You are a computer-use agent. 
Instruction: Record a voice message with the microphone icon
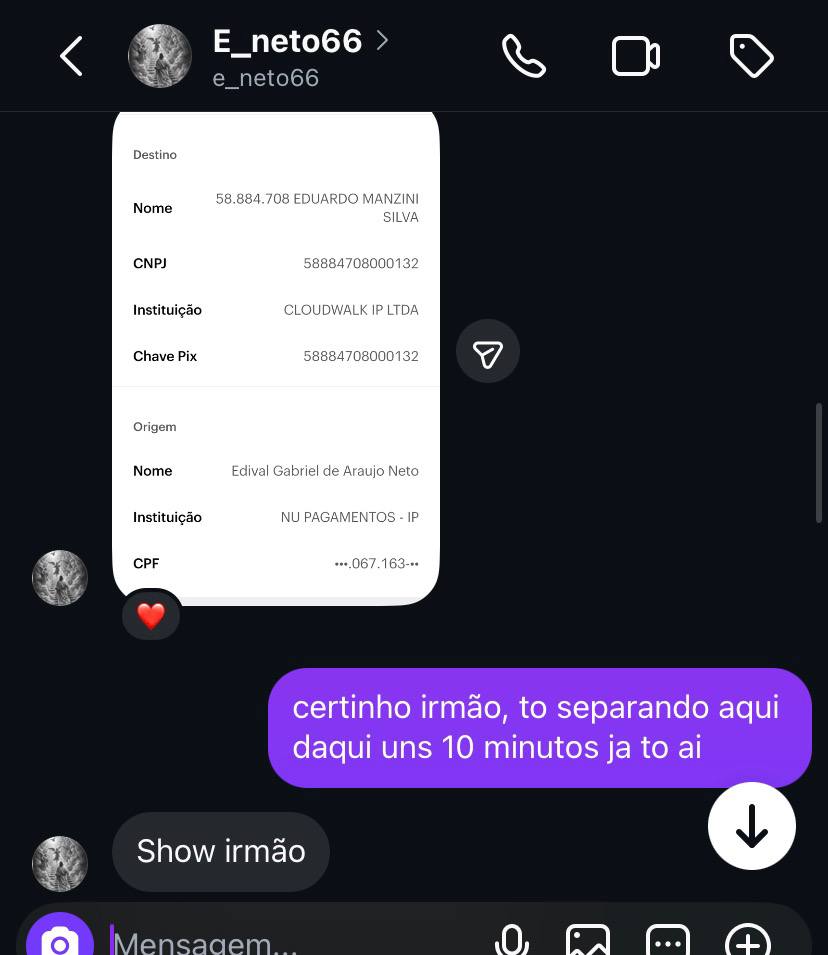coord(512,940)
